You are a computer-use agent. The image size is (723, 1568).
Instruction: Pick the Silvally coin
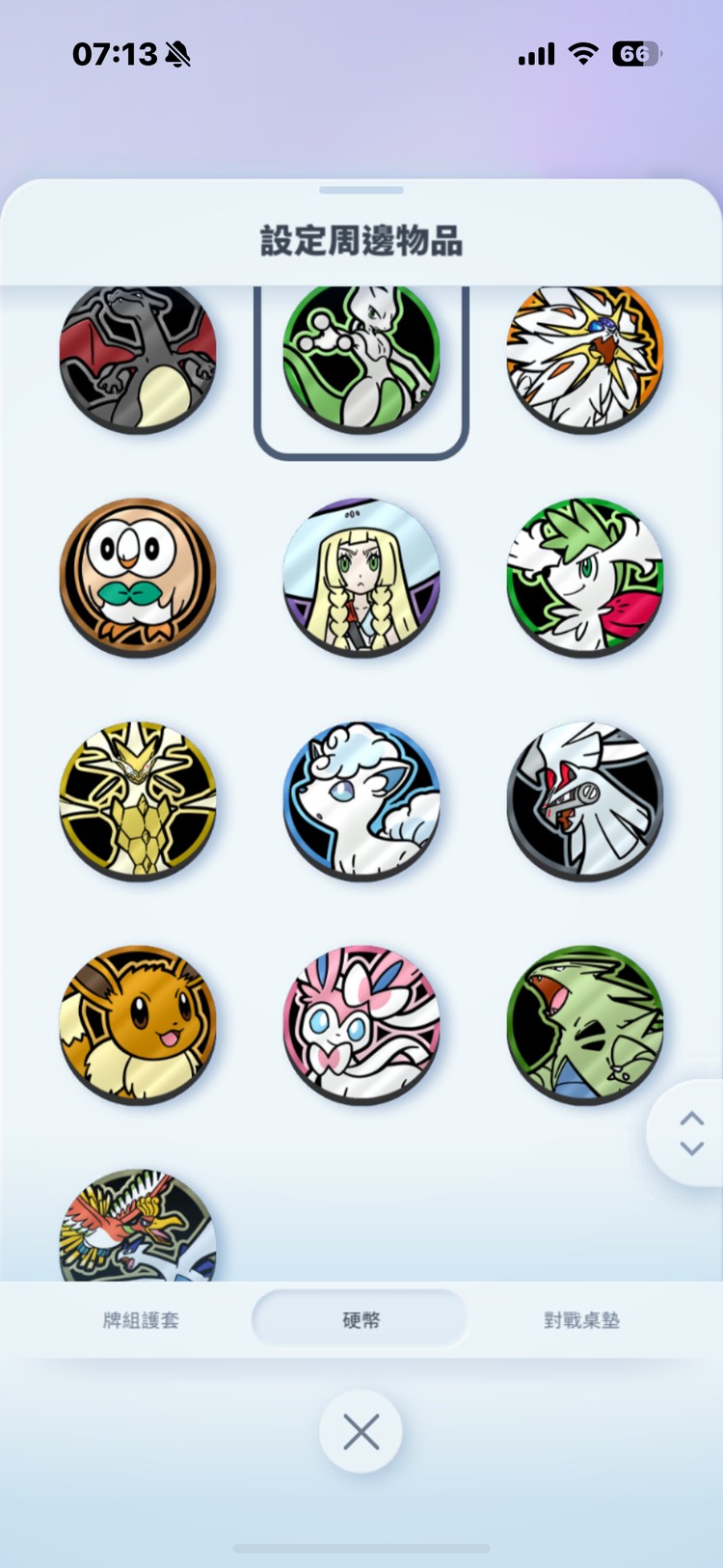point(585,799)
